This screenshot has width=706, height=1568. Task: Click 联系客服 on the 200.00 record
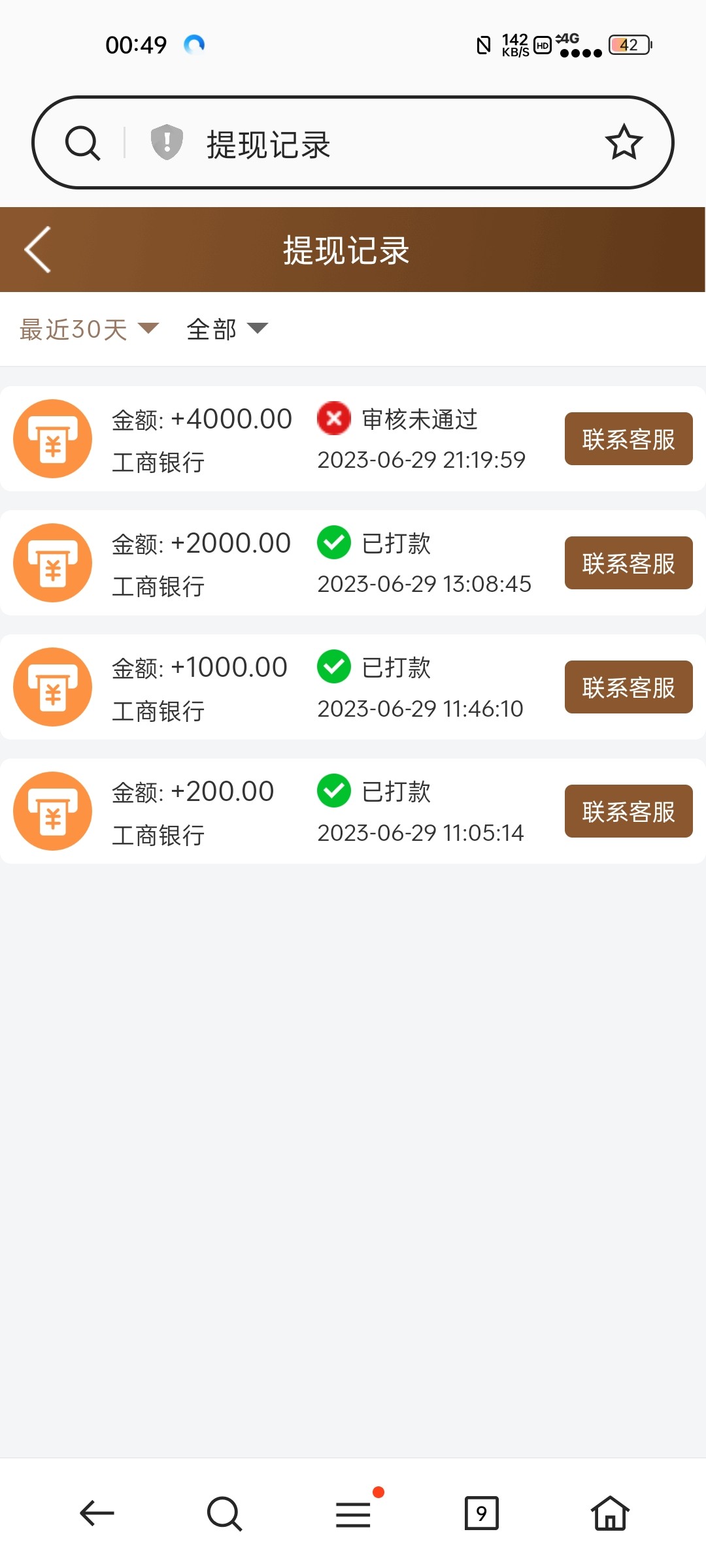(628, 811)
